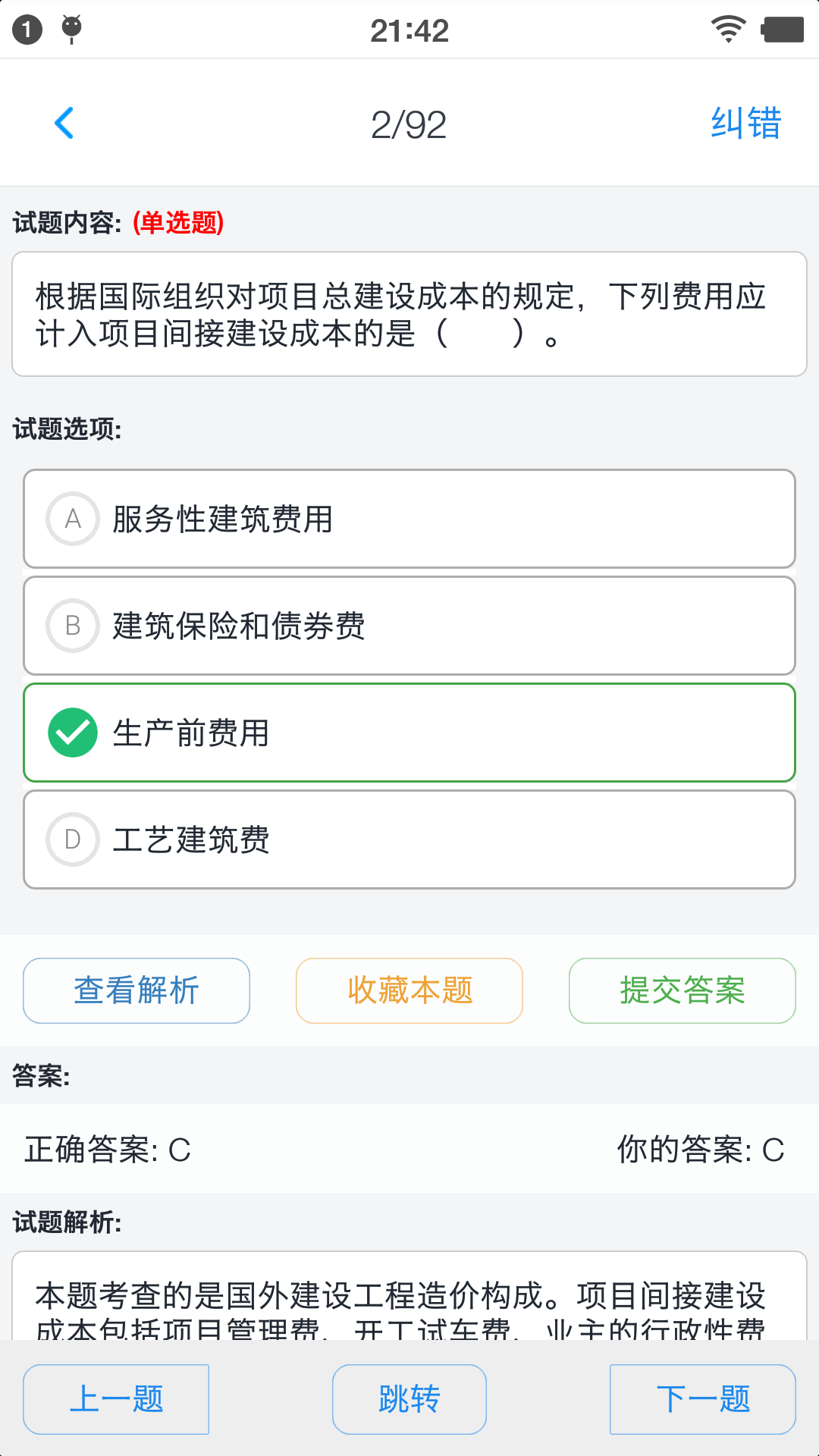Viewport: 819px width, 1456px height.
Task: Tap the circled letter B icon
Action: pyautogui.click(x=72, y=626)
